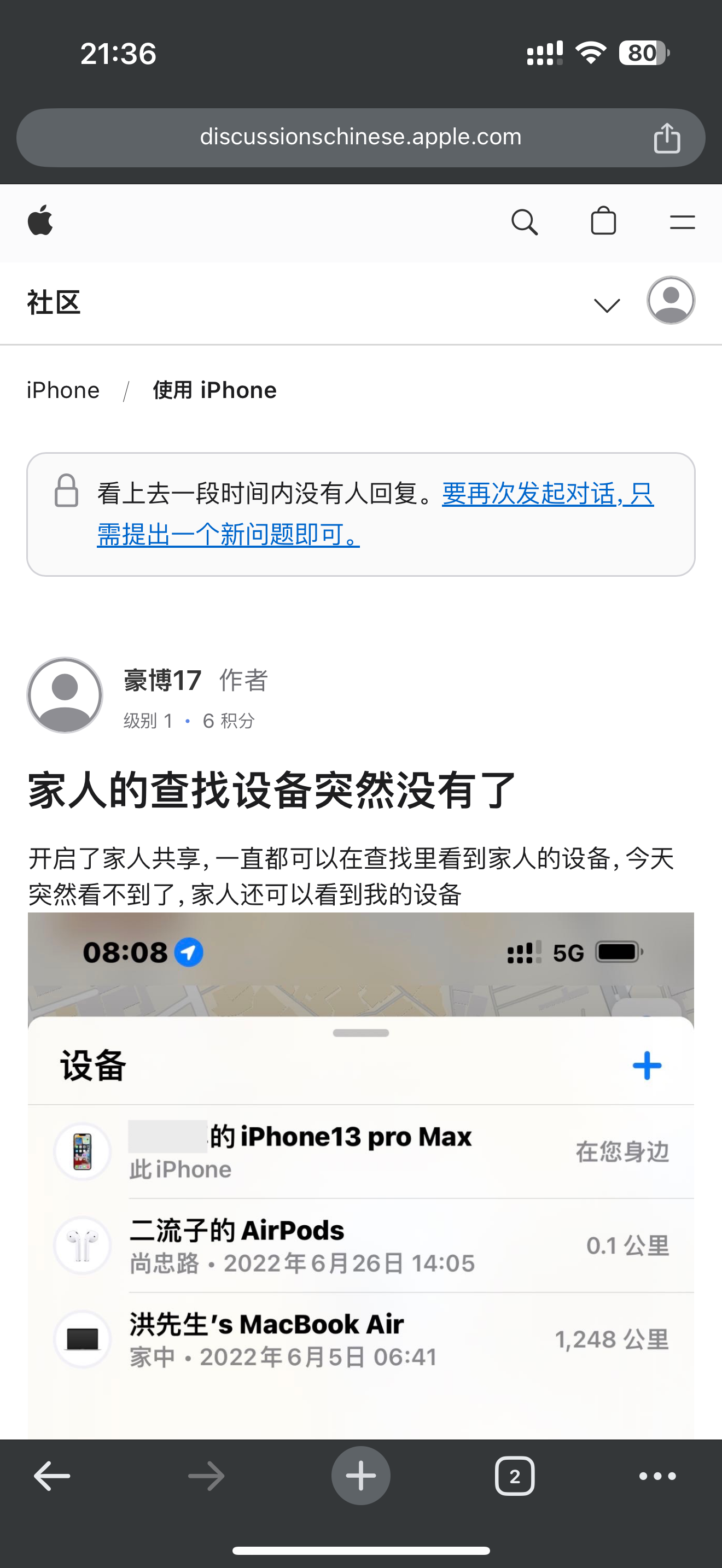
Task: Share this page from the address bar
Action: pos(667,138)
